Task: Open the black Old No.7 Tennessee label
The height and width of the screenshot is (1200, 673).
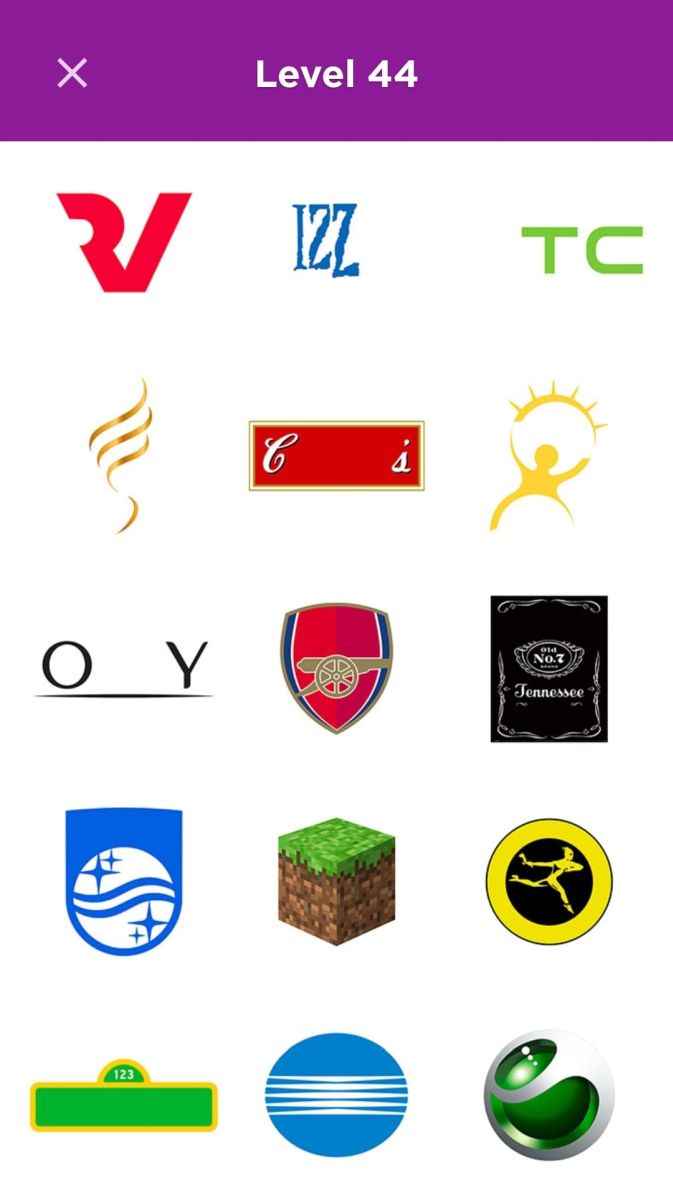Action: pos(549,669)
